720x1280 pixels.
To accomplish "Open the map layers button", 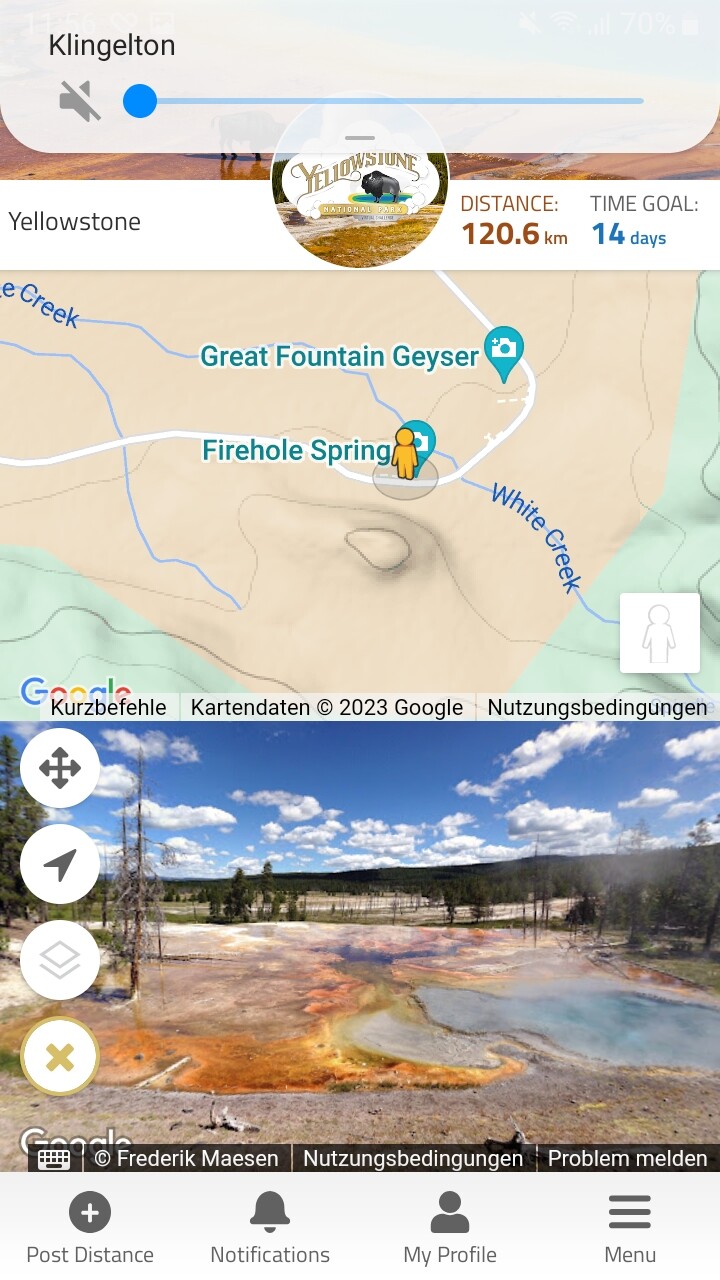I will [60, 960].
